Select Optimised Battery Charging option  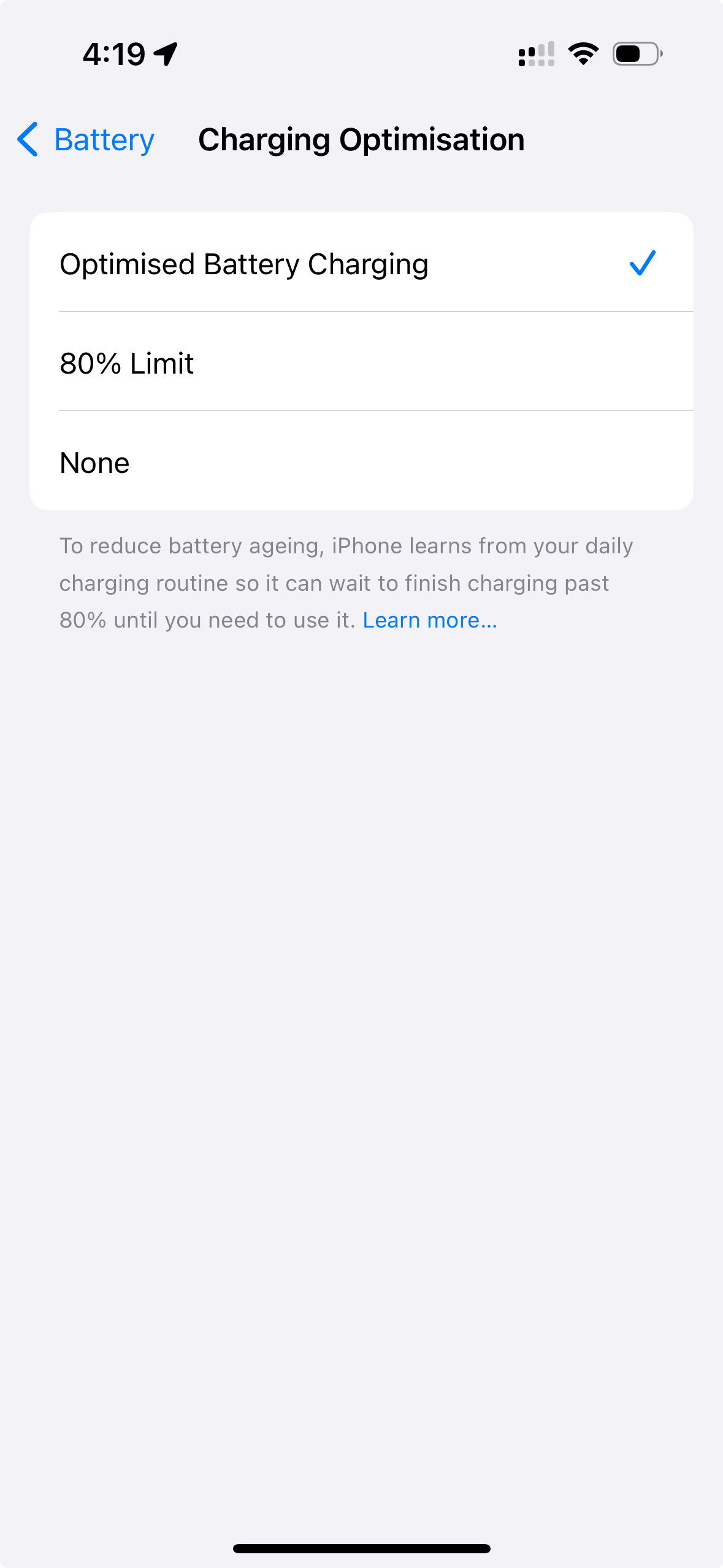361,263
